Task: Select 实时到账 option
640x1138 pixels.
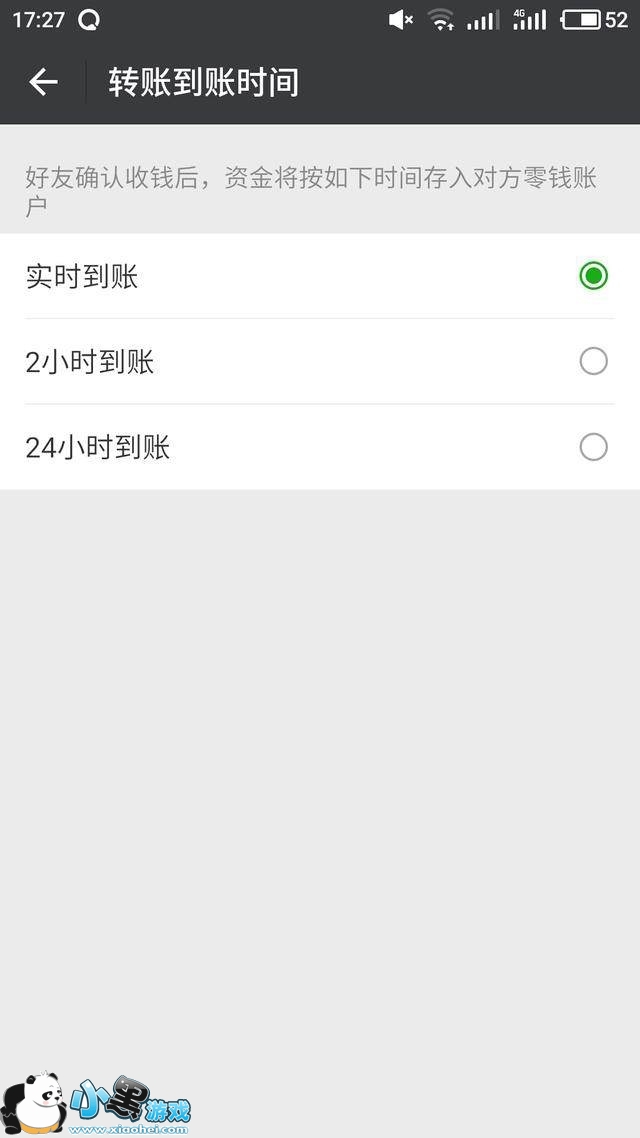Action: coord(593,276)
